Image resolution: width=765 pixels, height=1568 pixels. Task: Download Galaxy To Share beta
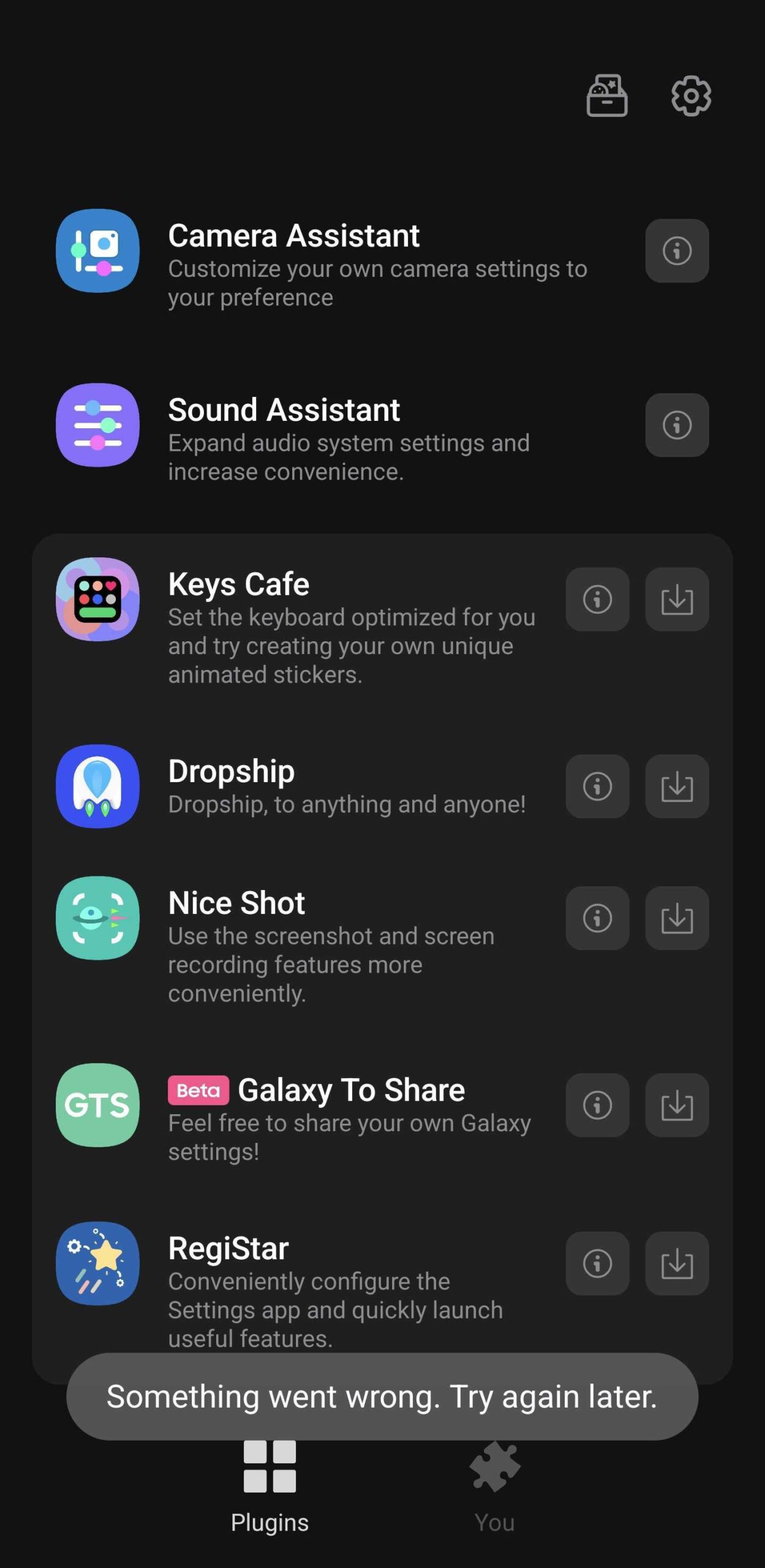(x=677, y=1105)
